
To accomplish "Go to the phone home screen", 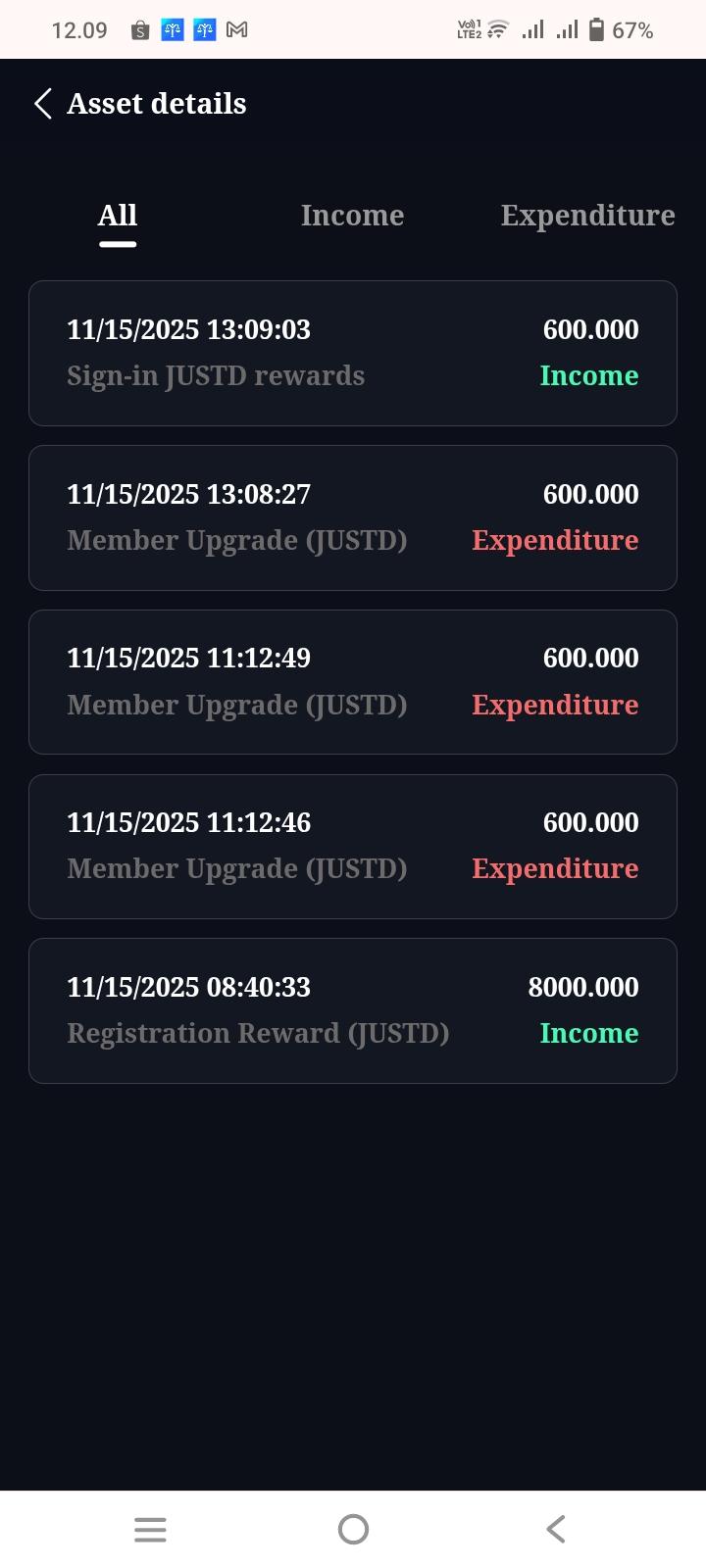I will click(353, 1529).
